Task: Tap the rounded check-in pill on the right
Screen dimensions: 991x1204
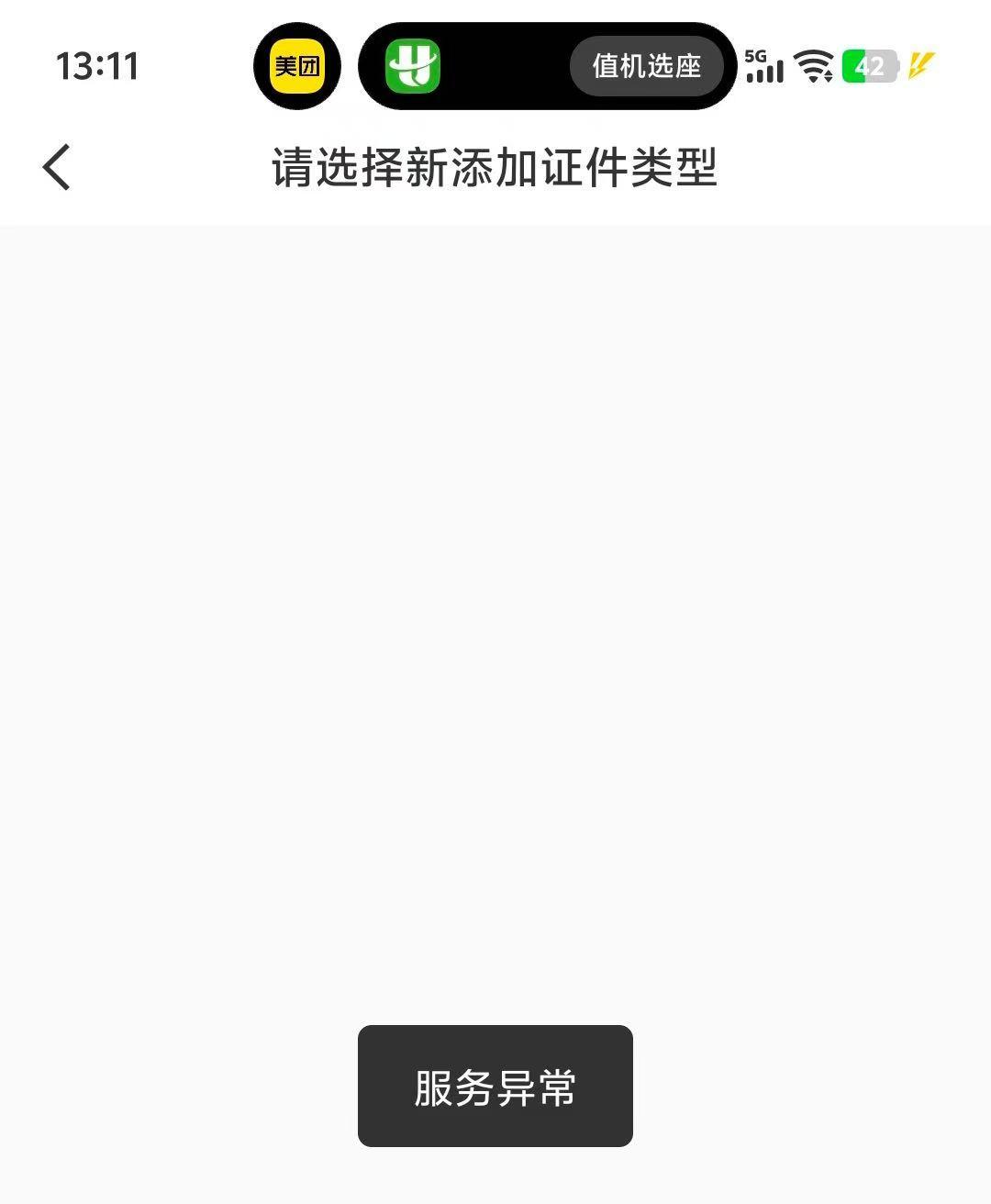Action: (647, 66)
